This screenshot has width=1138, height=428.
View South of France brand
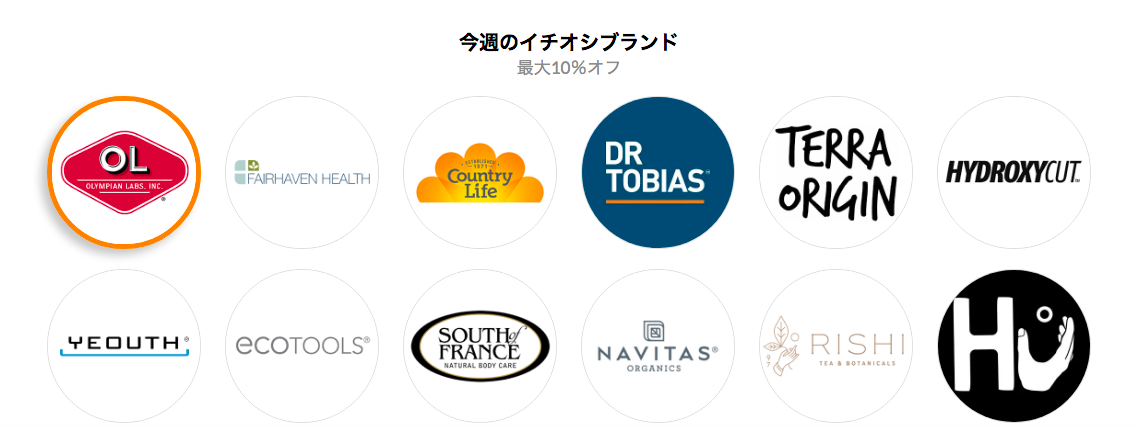480,345
